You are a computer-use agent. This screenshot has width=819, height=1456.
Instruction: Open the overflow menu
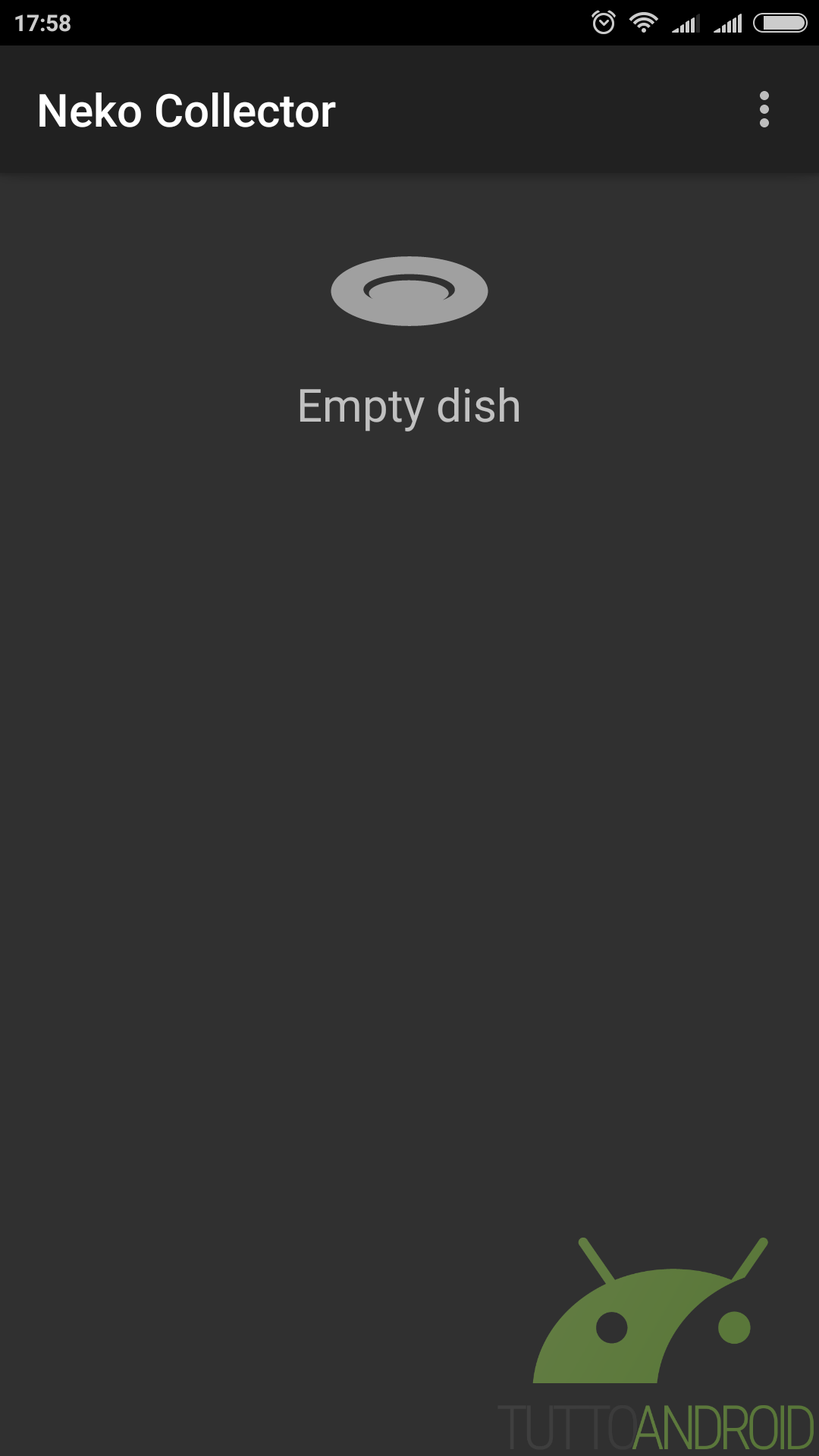[764, 110]
